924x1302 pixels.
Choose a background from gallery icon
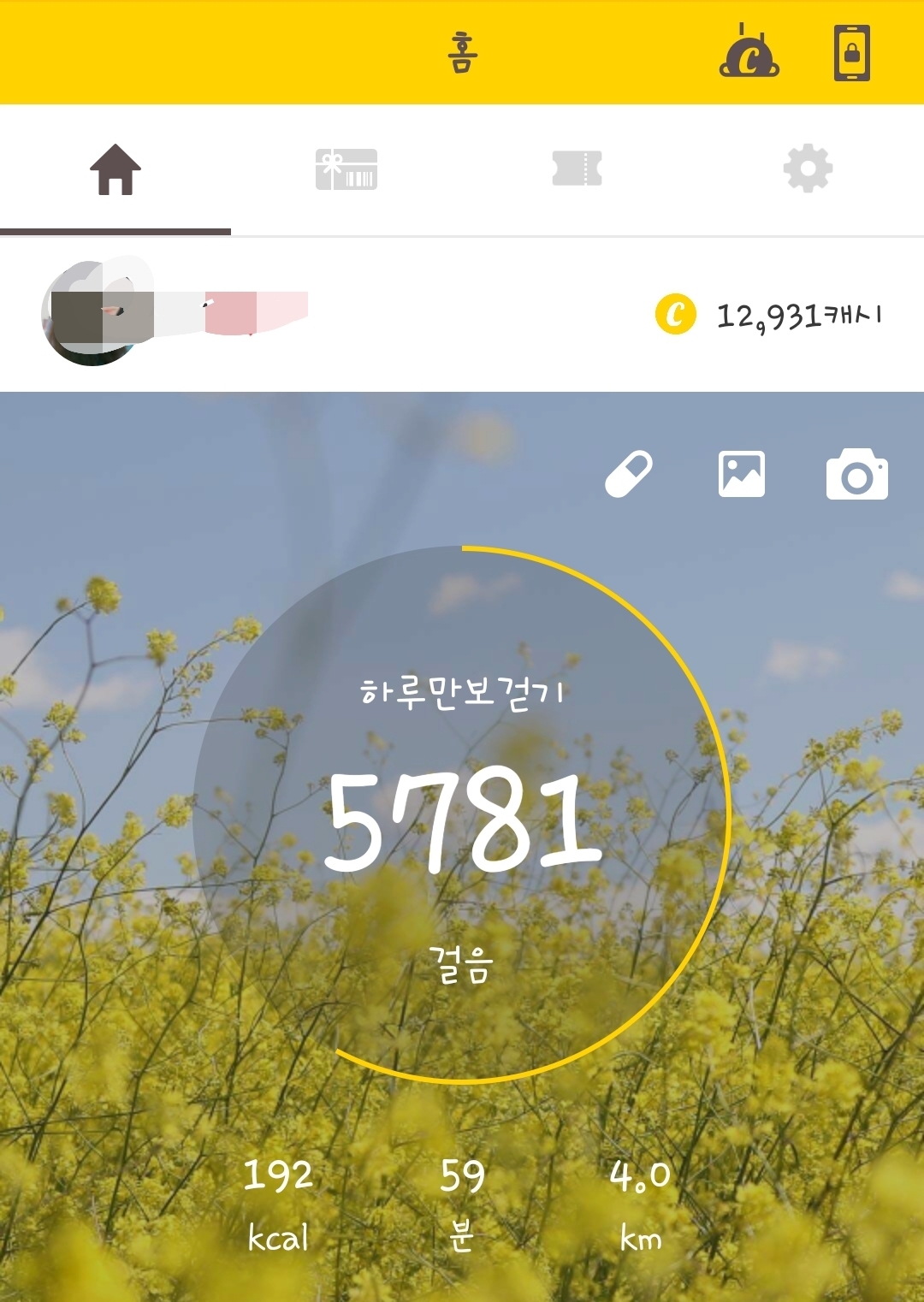tap(742, 474)
